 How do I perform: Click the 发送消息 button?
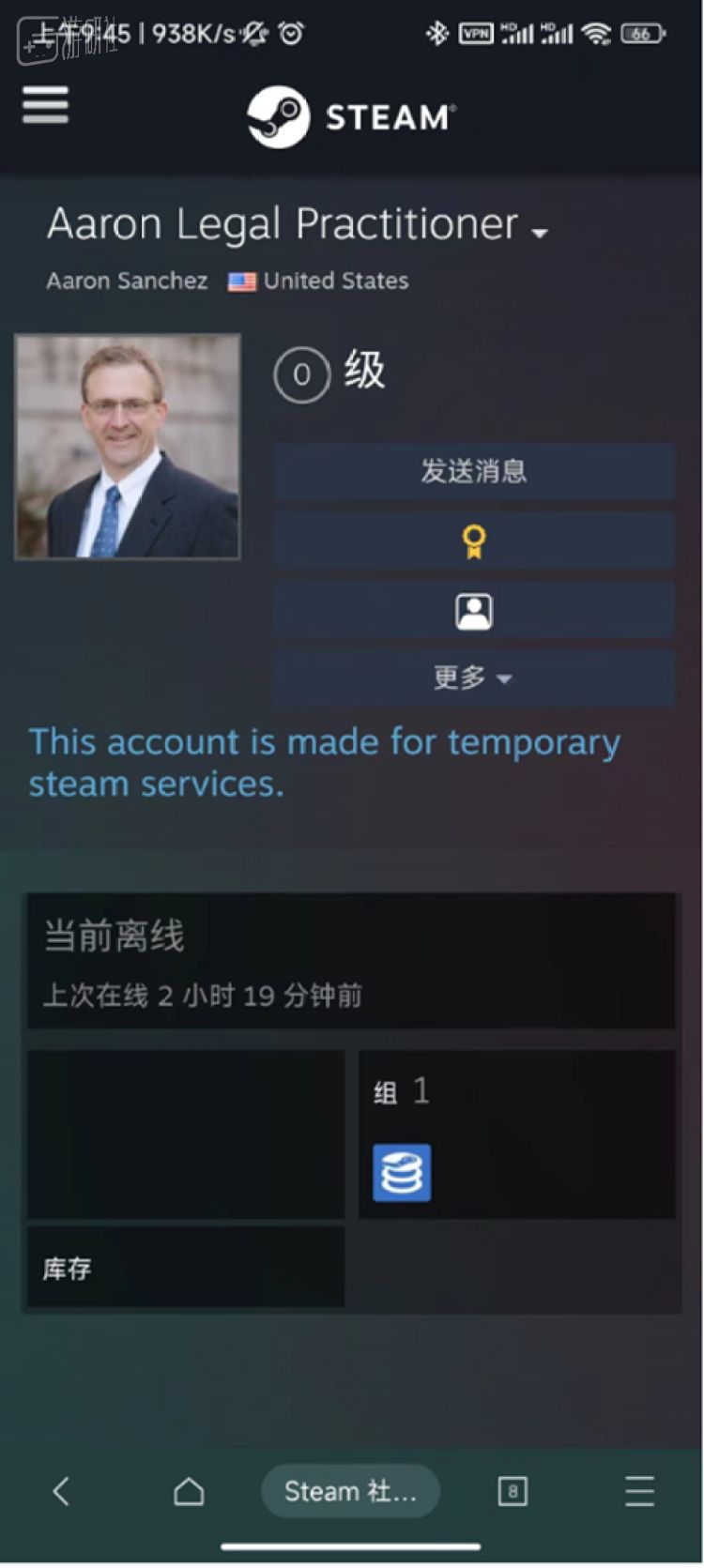click(474, 472)
